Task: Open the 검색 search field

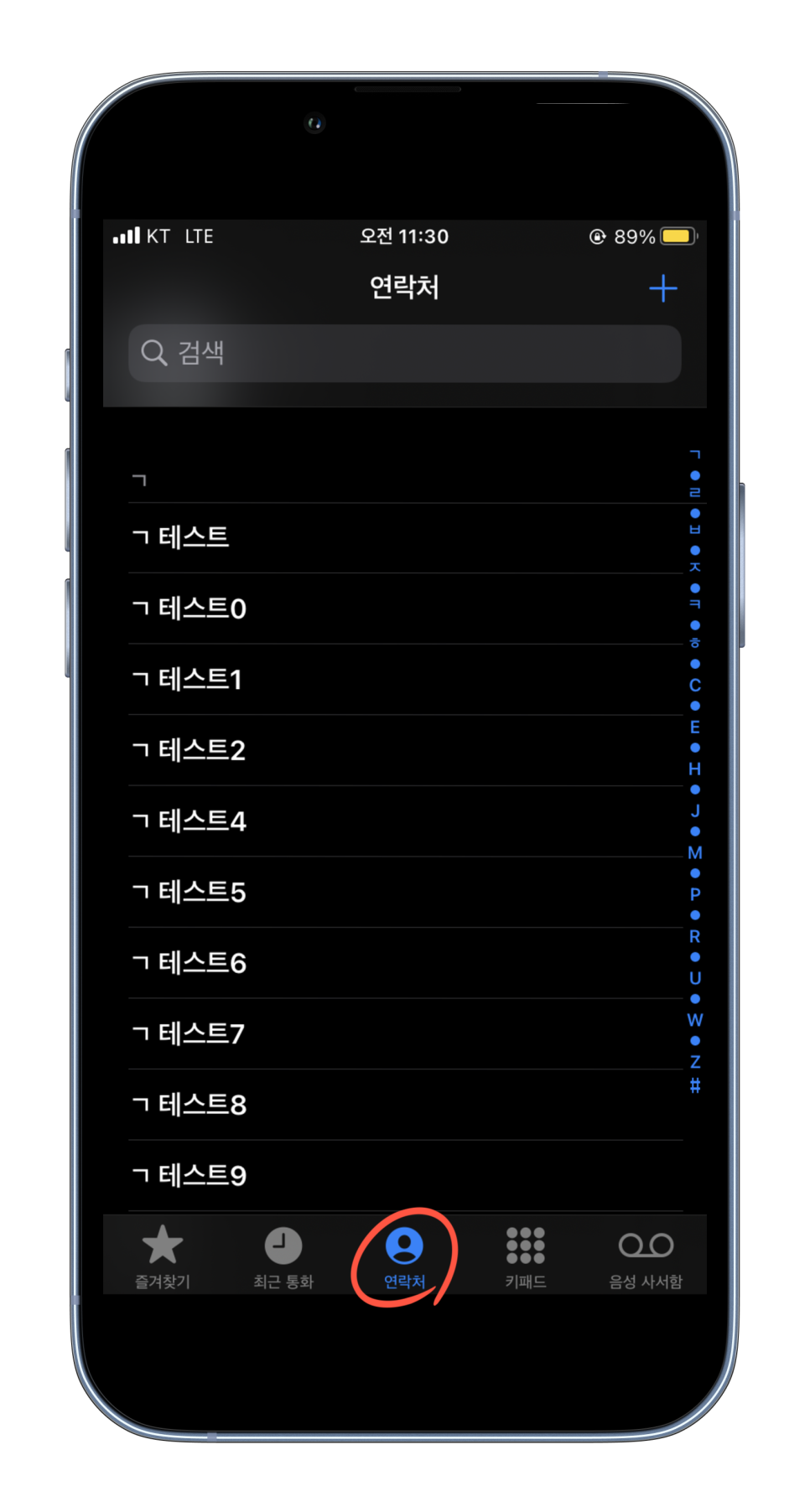Action: pyautogui.click(x=405, y=354)
